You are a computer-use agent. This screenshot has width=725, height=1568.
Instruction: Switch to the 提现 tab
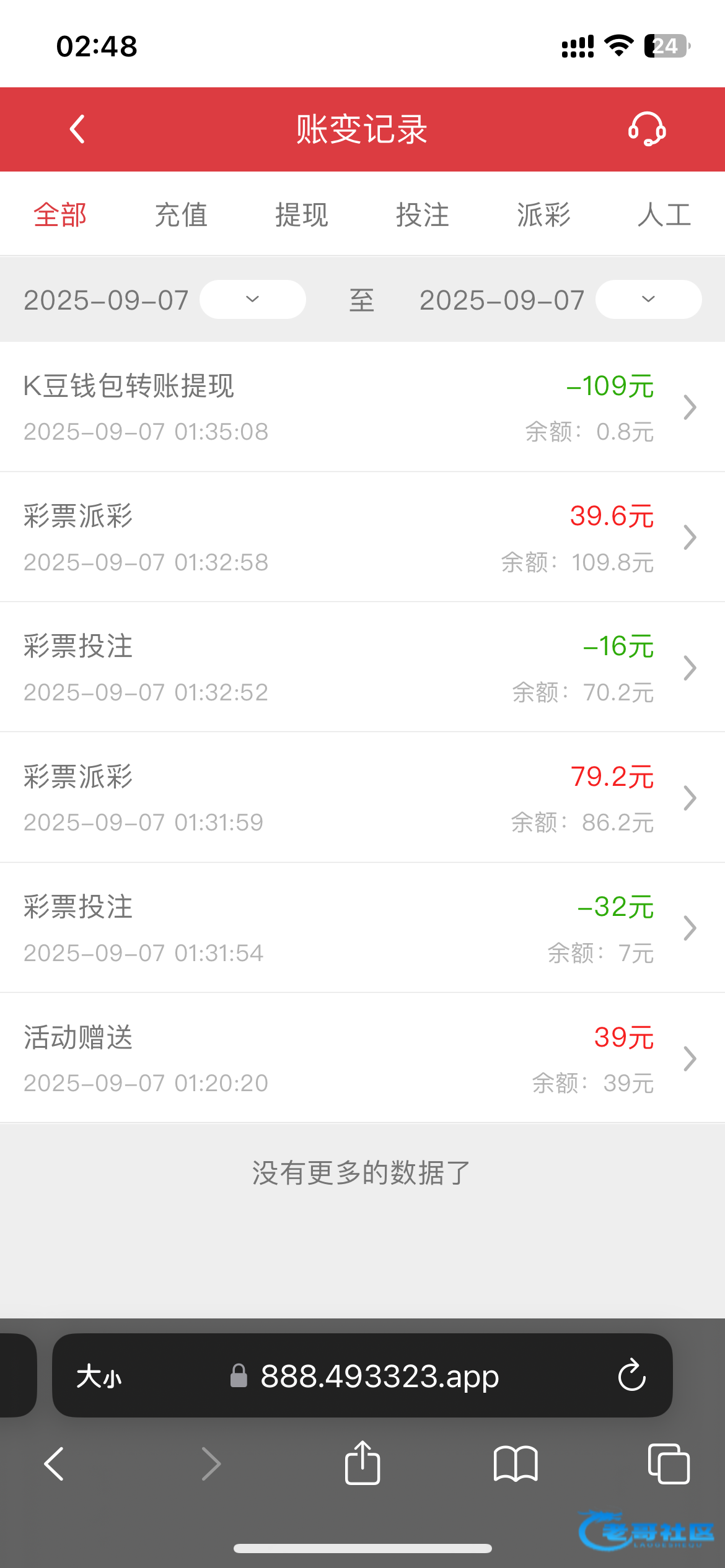pos(301,215)
